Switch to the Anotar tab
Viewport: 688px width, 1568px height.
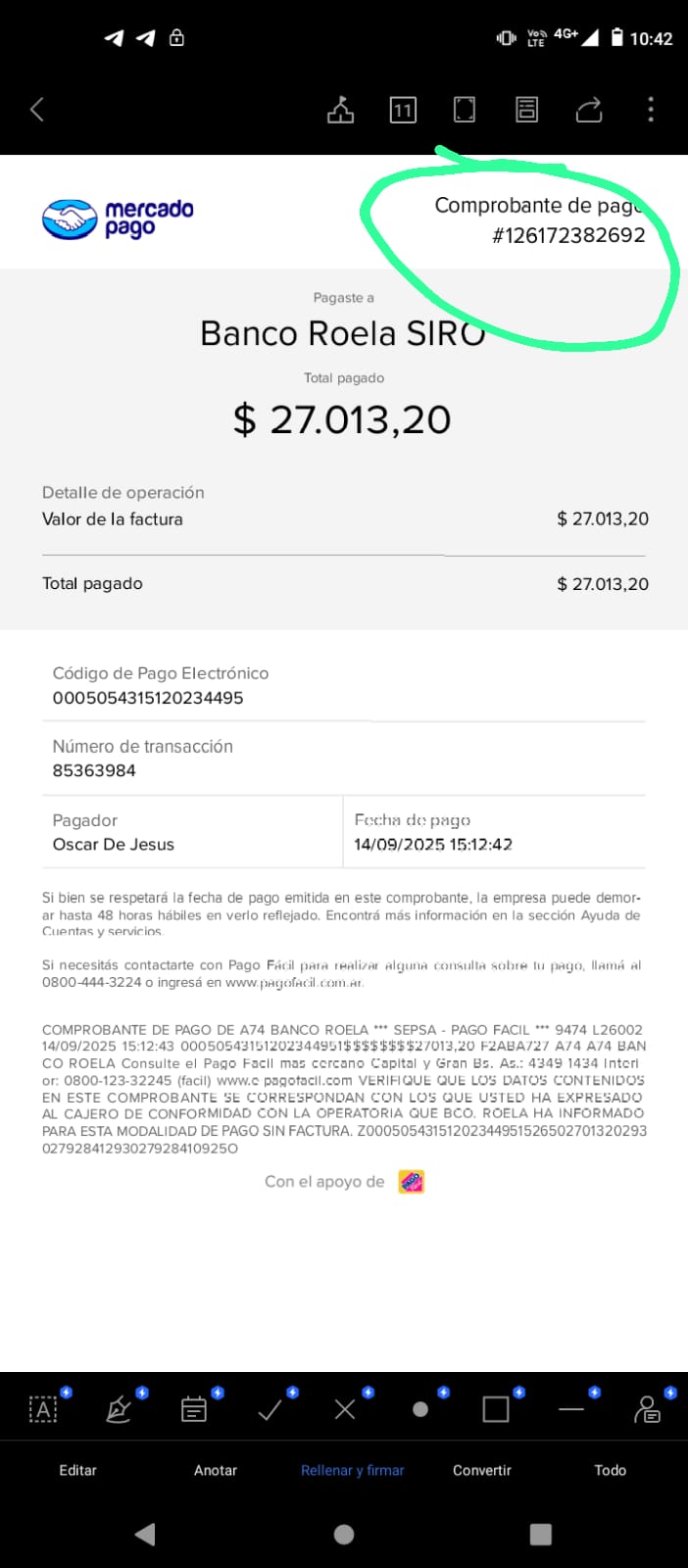[x=216, y=1470]
